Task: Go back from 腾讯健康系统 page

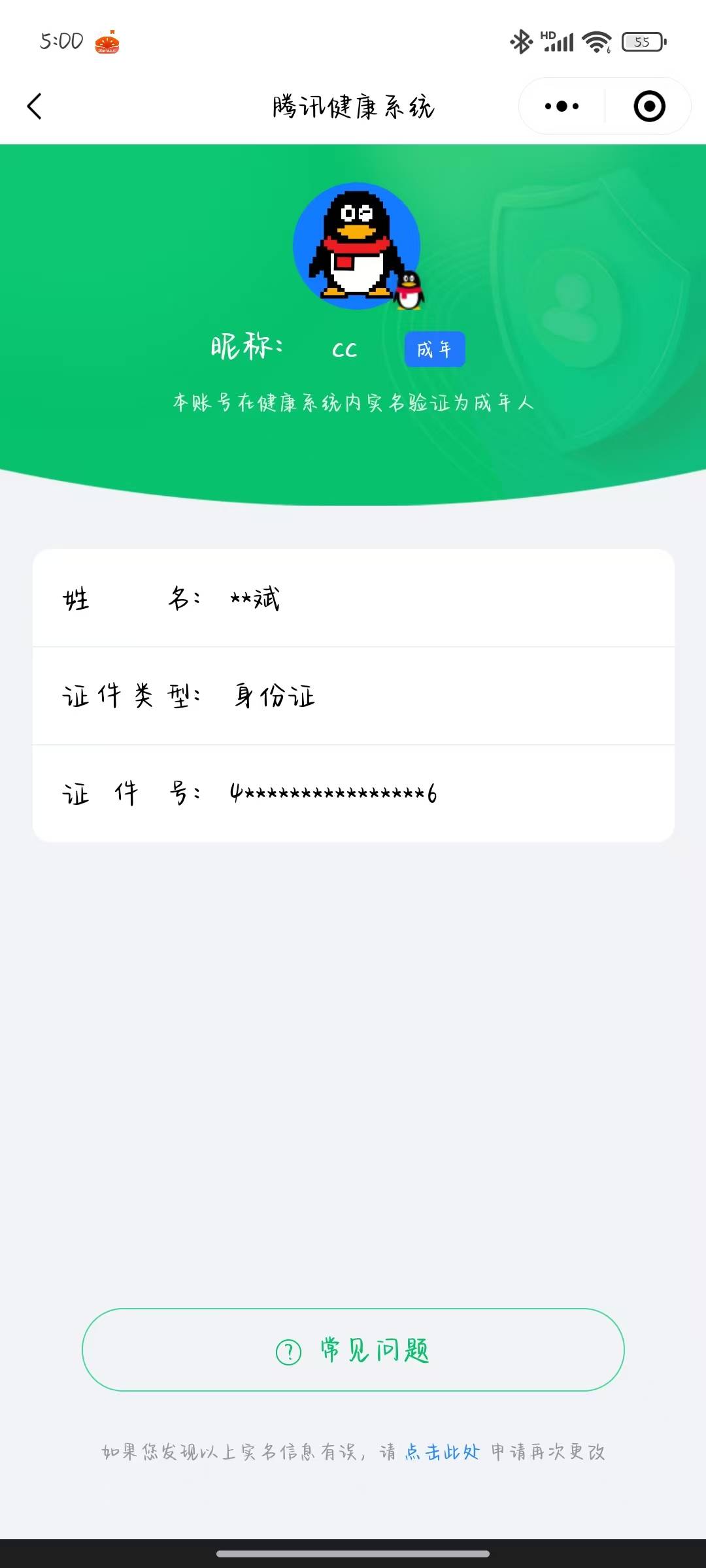Action: [35, 106]
